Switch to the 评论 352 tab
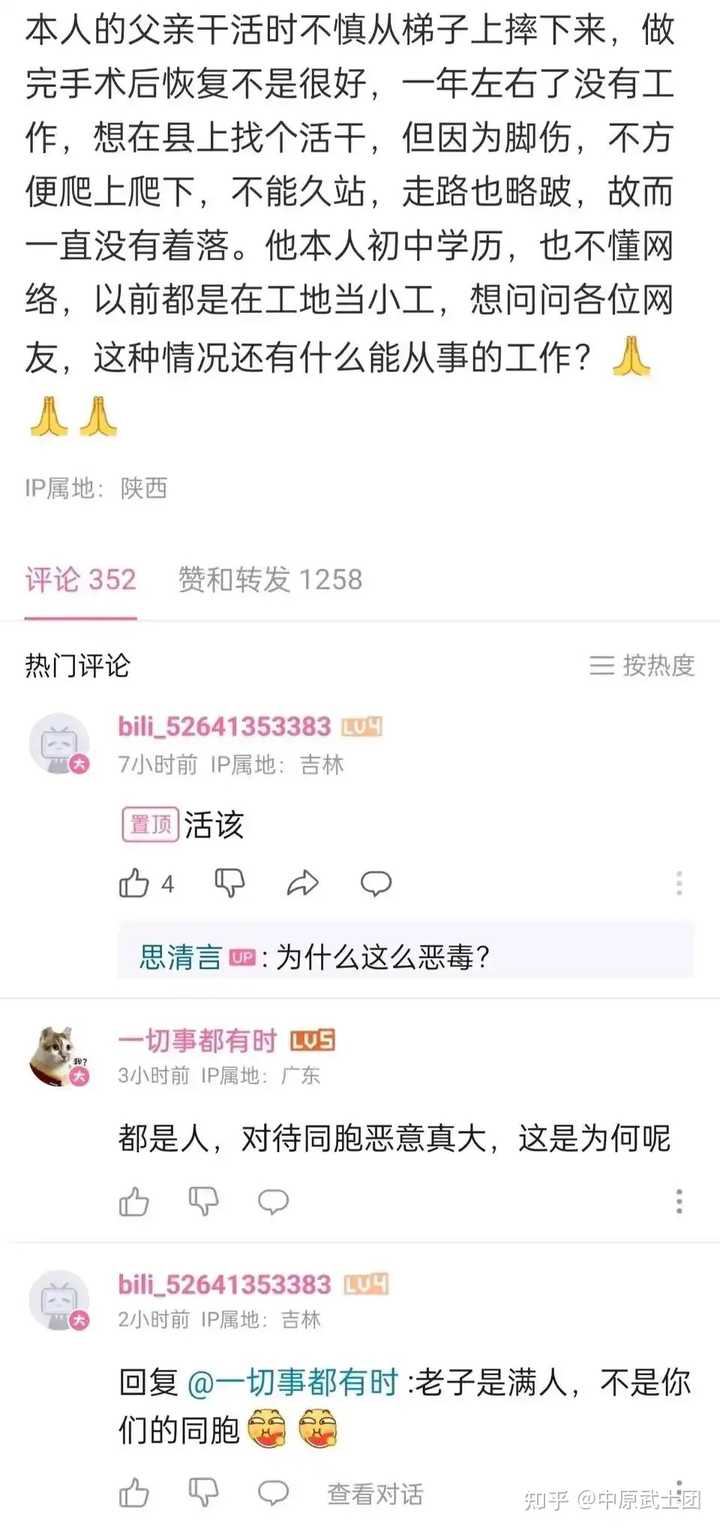The width and height of the screenshot is (720, 1529). pyautogui.click(x=81, y=580)
